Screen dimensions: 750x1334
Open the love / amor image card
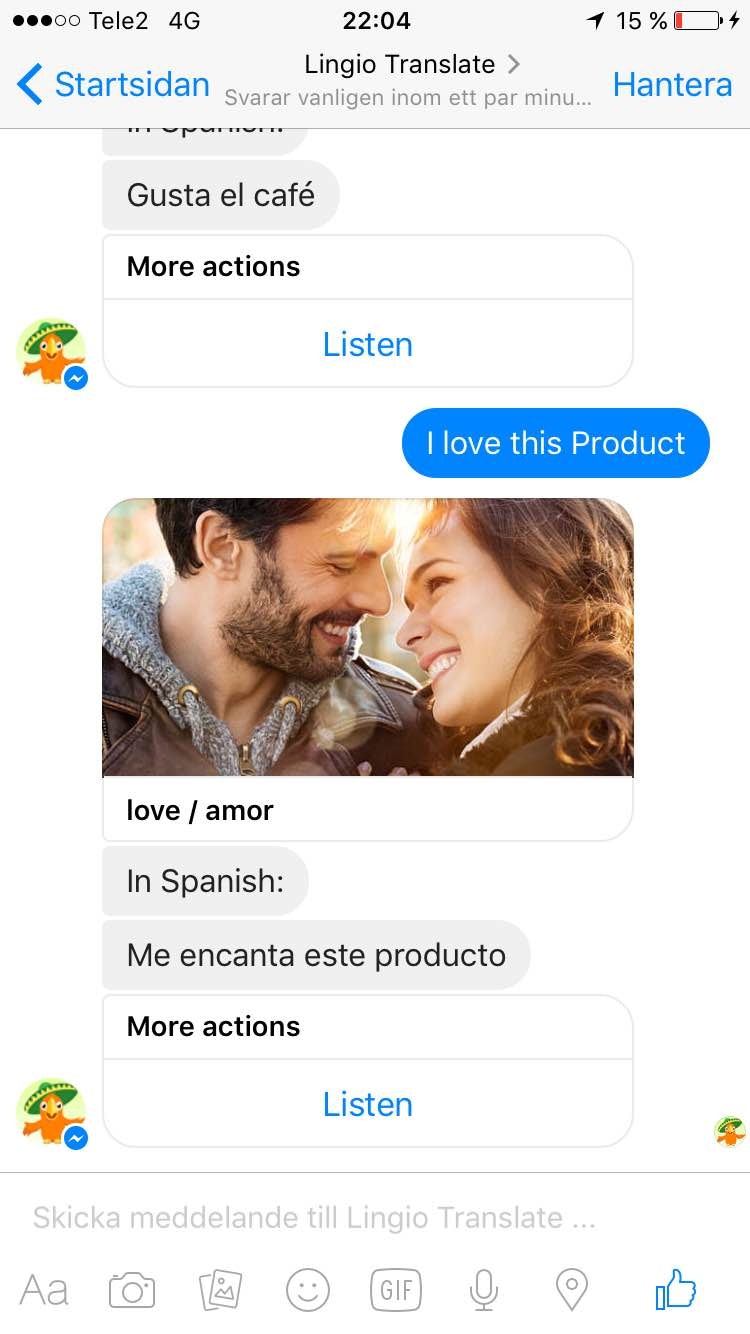pyautogui.click(x=368, y=669)
